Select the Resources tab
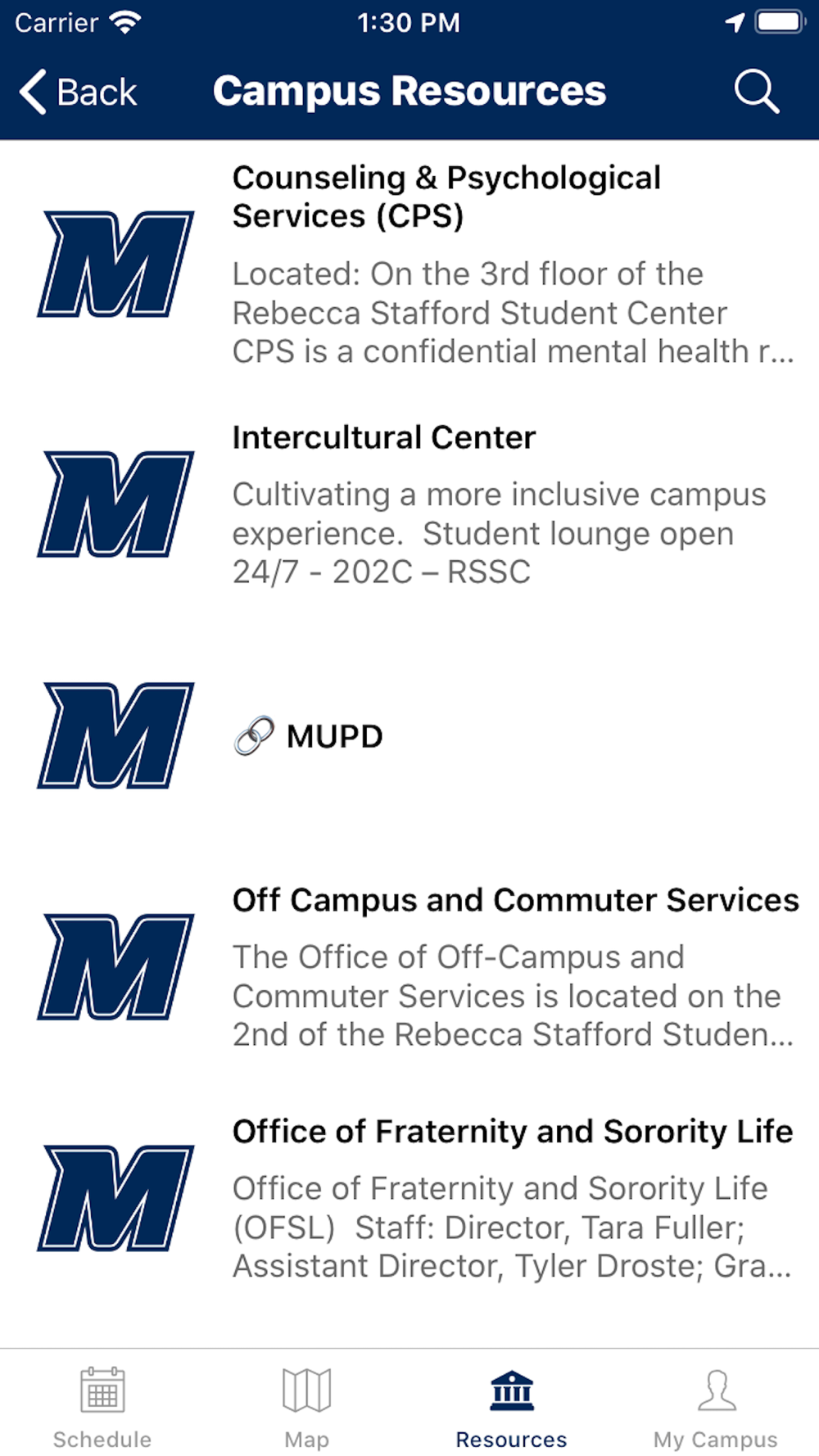Image resolution: width=819 pixels, height=1456 pixels. [x=512, y=1407]
